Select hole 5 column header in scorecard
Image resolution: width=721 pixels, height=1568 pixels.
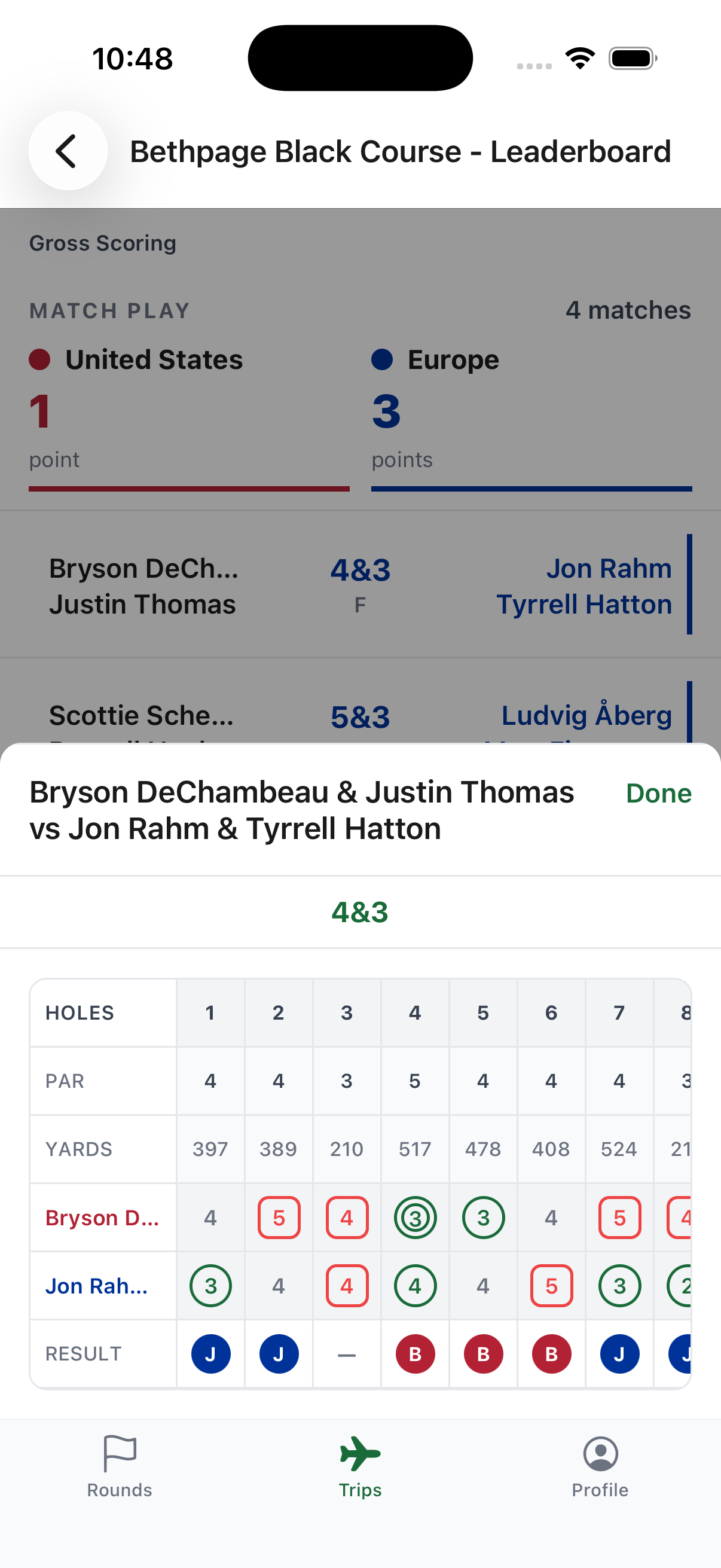click(482, 1012)
